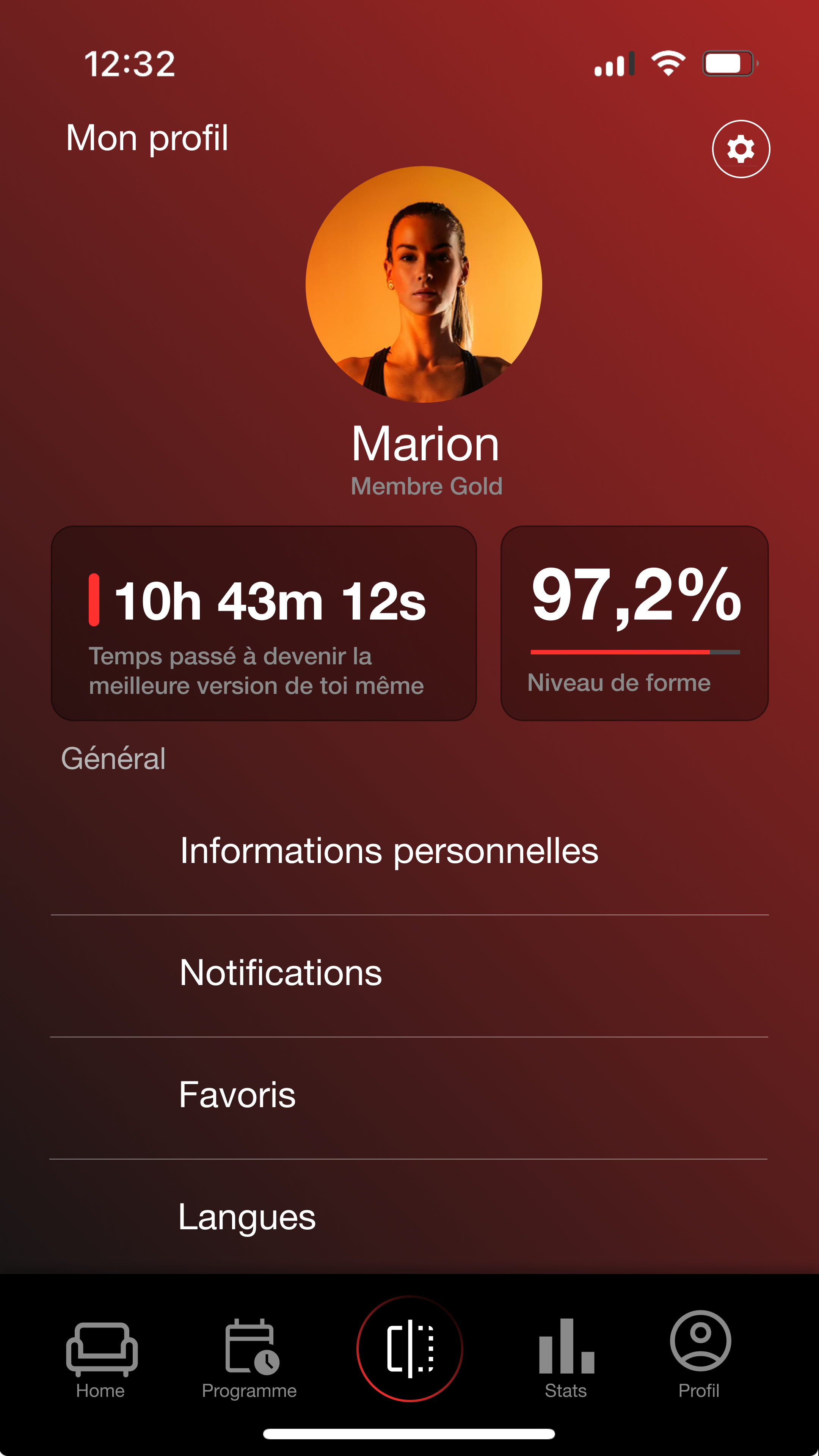Open Informations personnelles
Image resolution: width=819 pixels, height=1456 pixels.
point(409,851)
